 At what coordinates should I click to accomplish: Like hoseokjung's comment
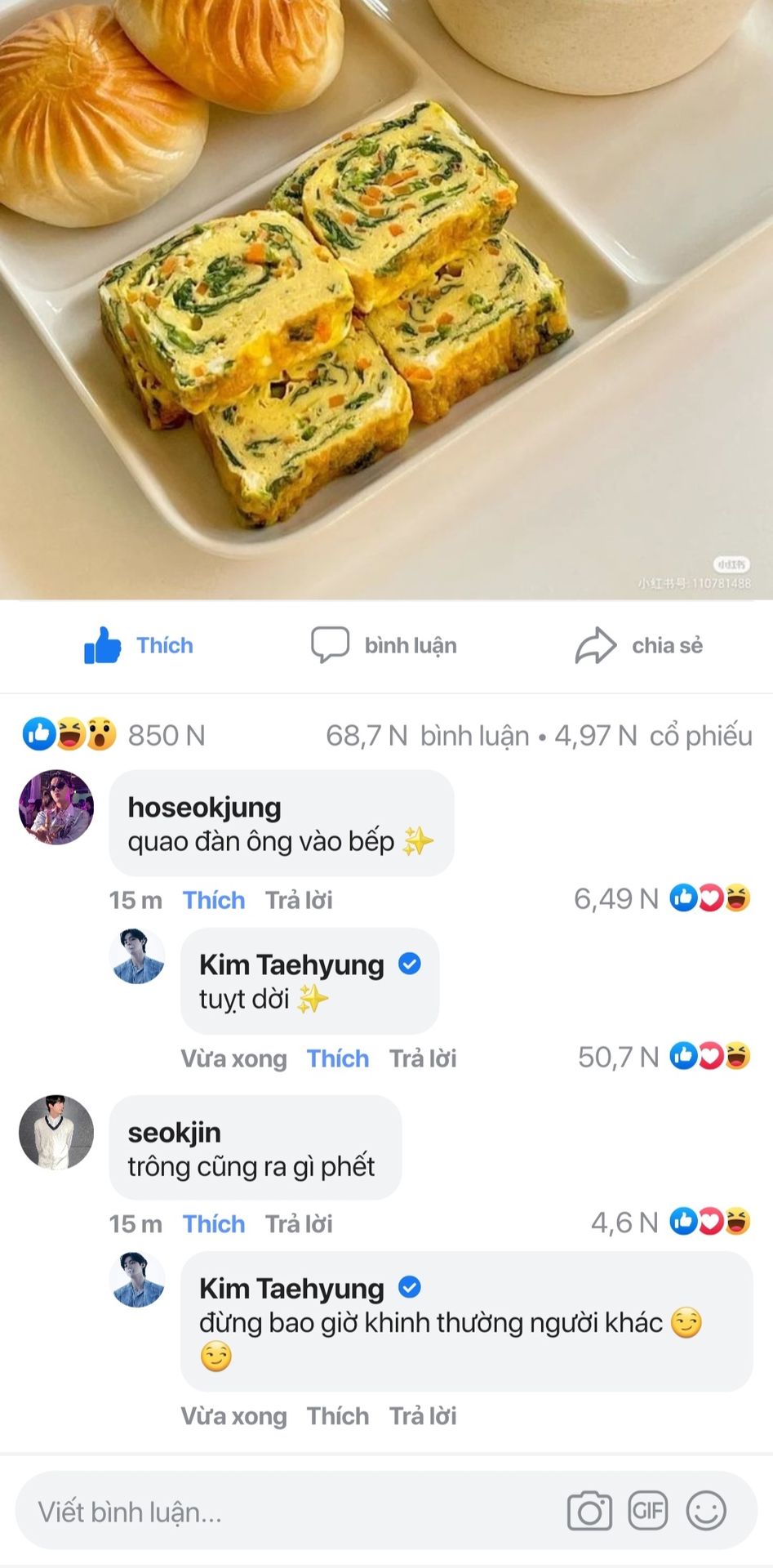[214, 900]
